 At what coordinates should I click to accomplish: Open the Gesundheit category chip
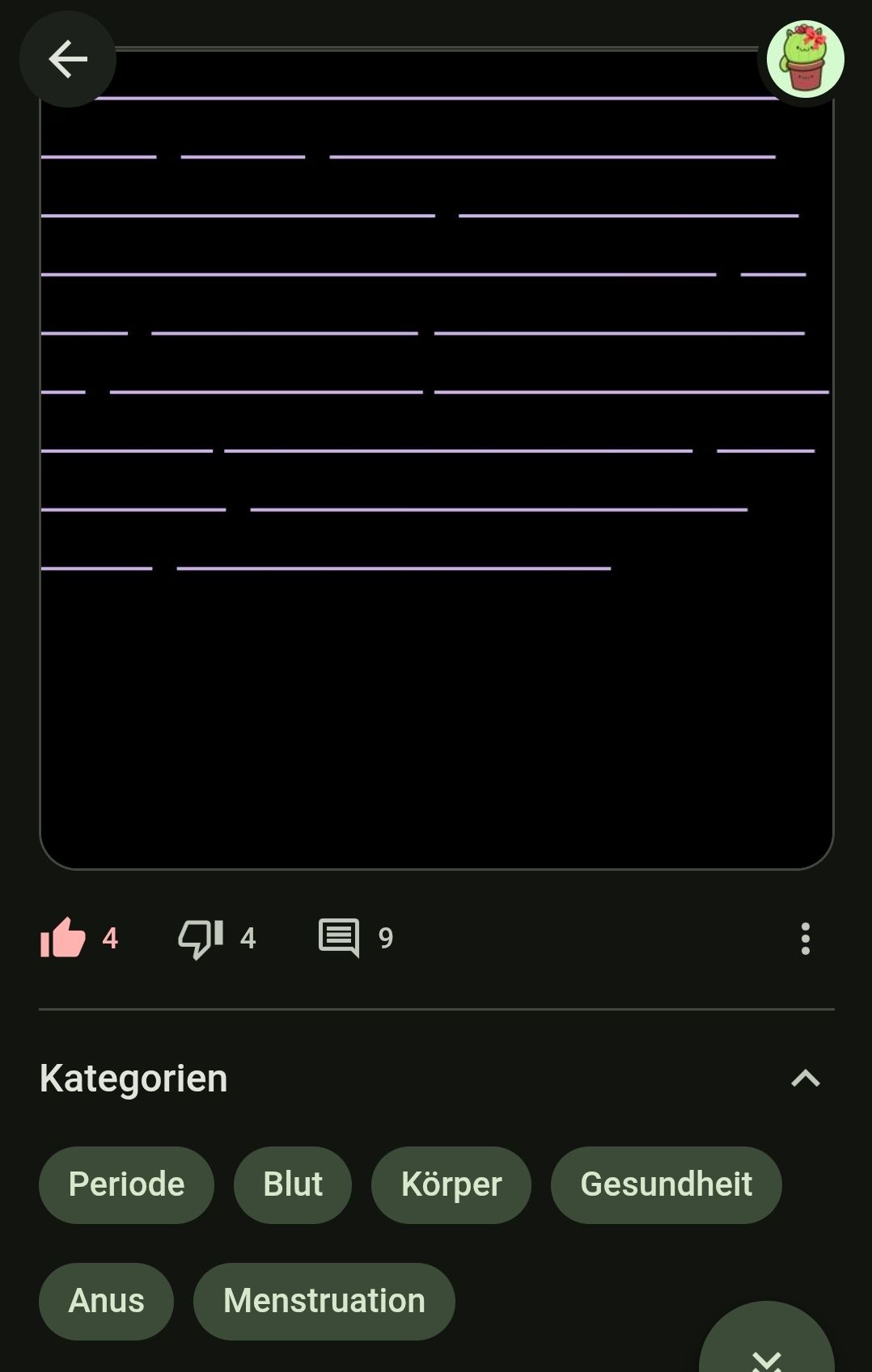pos(666,1184)
